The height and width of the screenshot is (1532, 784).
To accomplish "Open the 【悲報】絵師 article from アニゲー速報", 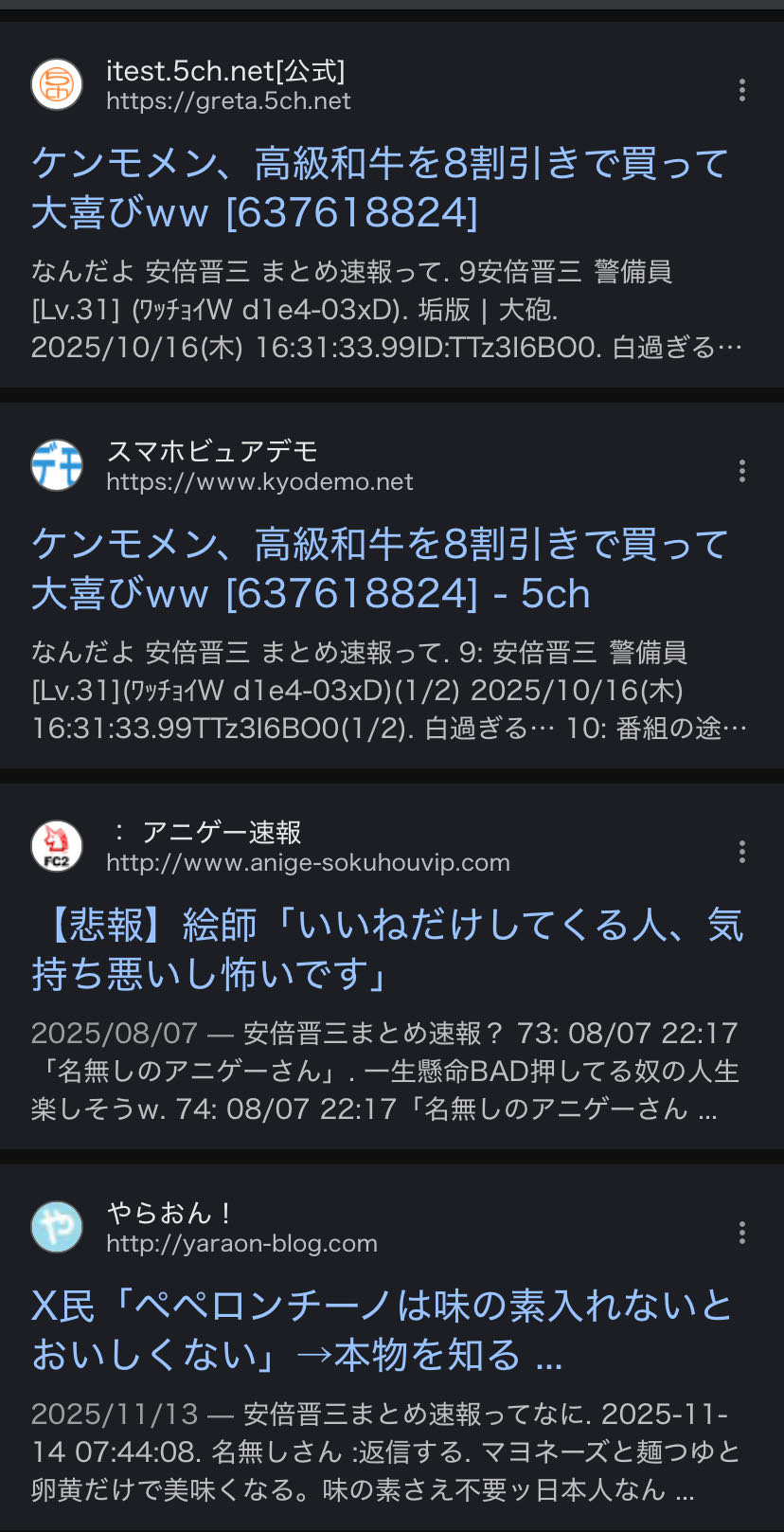I will click(386, 948).
